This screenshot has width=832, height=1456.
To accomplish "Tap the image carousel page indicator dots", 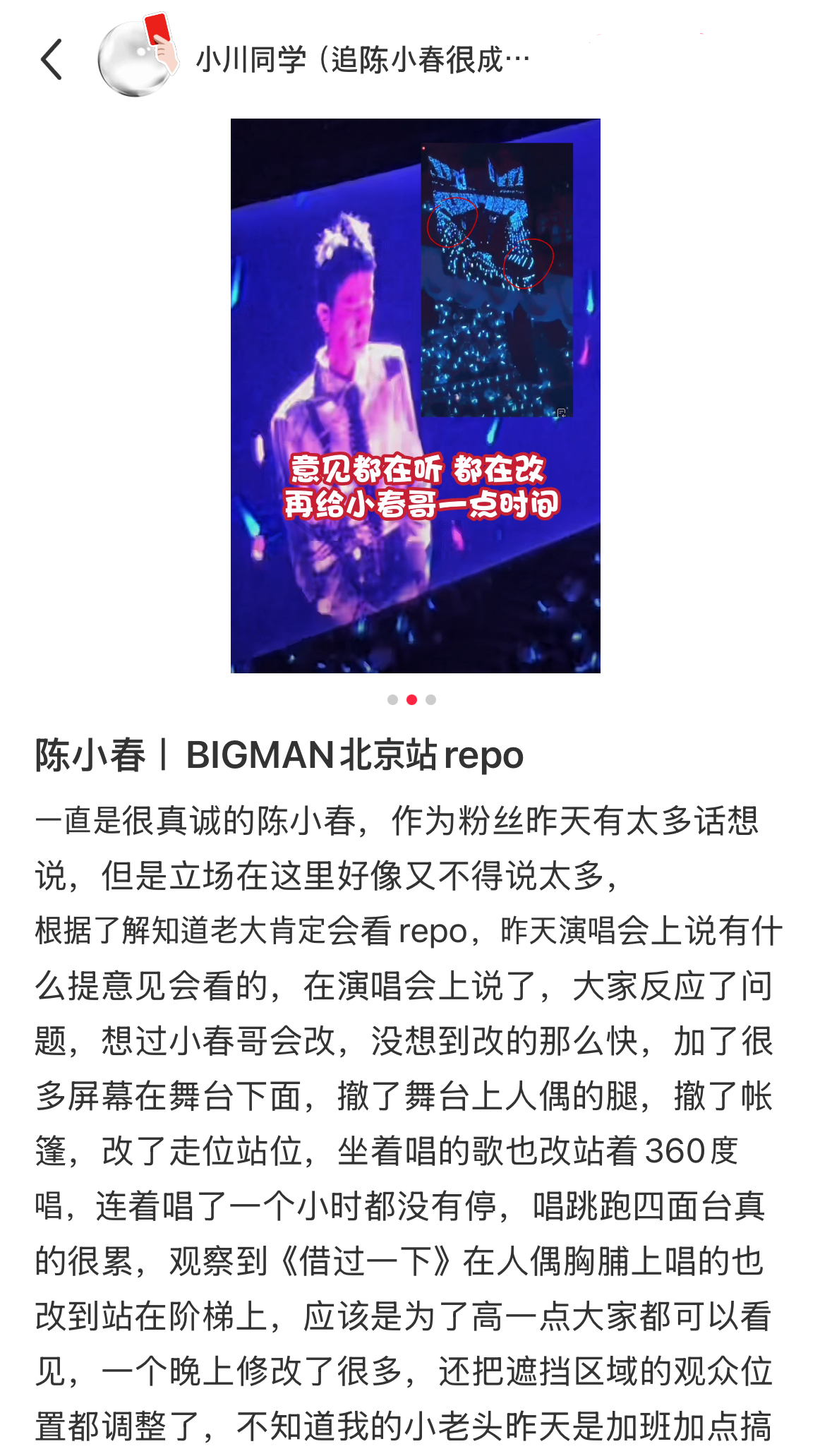I will click(411, 699).
